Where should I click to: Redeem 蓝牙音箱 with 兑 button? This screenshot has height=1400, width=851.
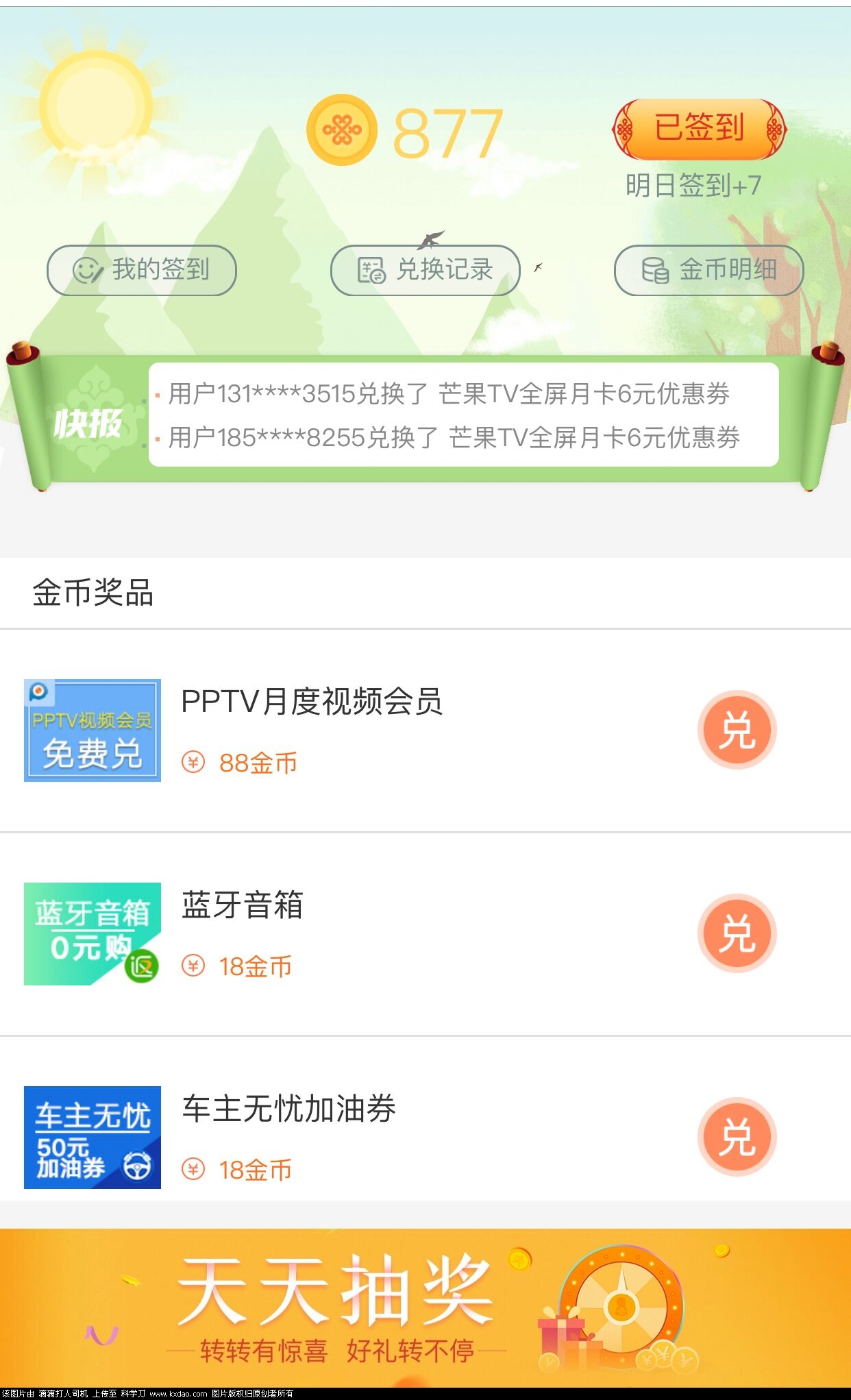pos(737,933)
